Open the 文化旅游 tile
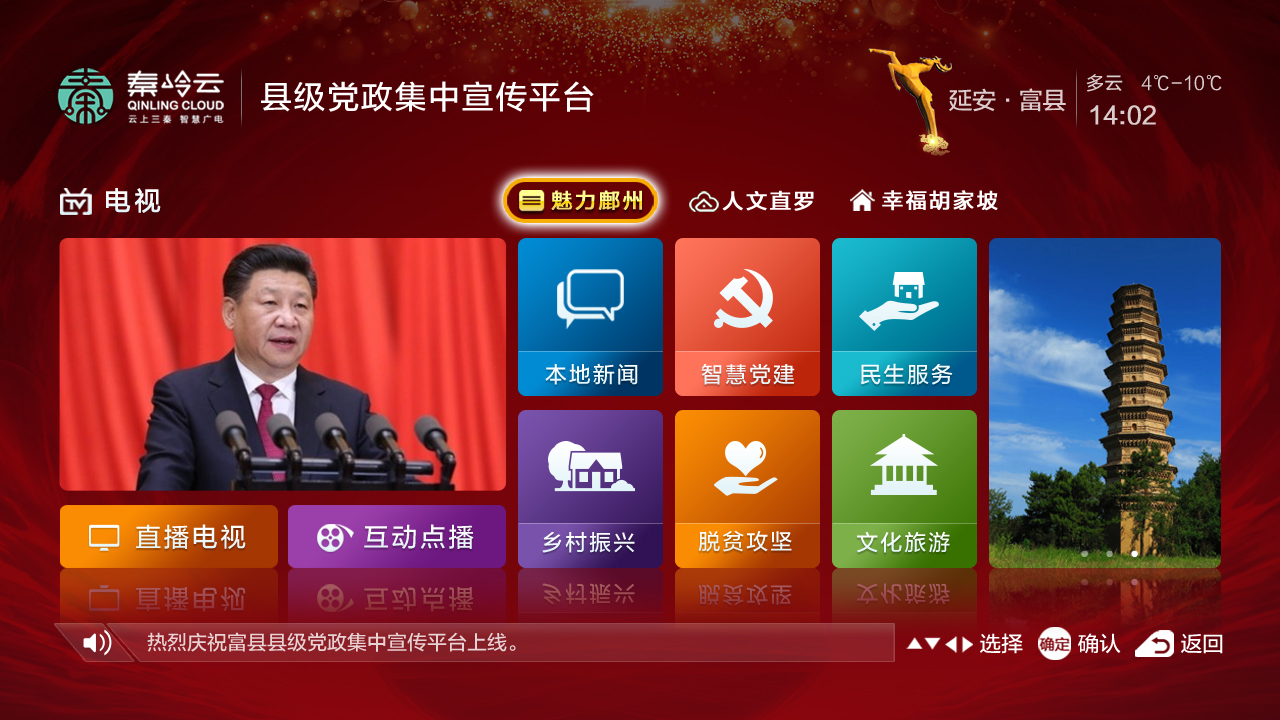This screenshot has height=720, width=1280. pyautogui.click(x=904, y=489)
